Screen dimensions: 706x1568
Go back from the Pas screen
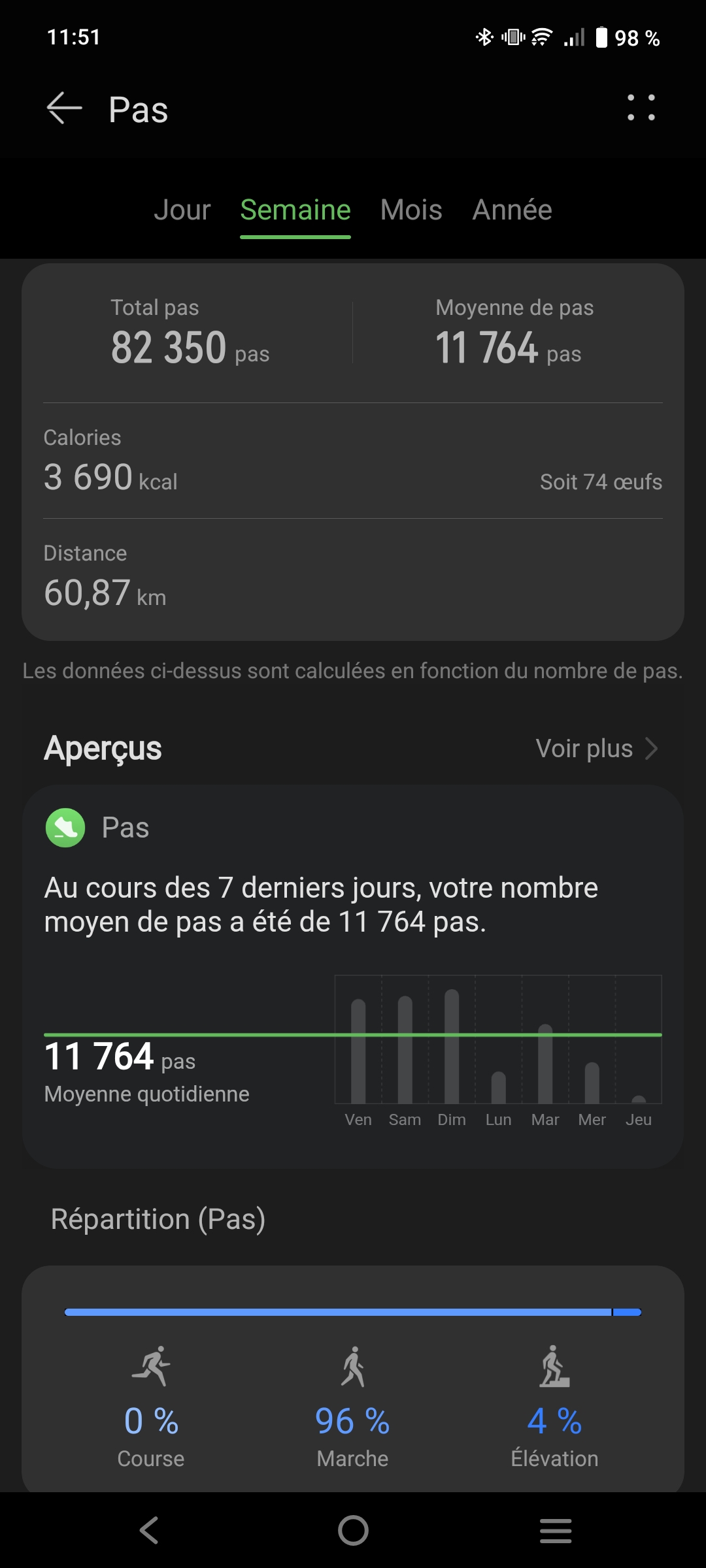tap(64, 108)
